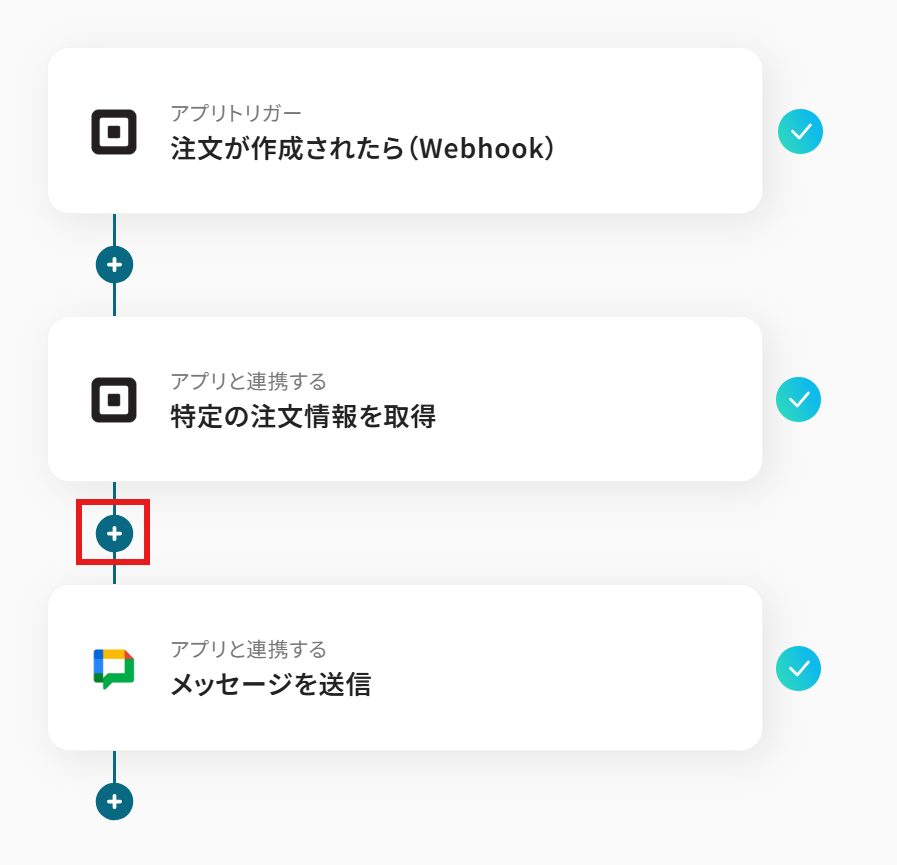The image size is (897, 865).
Task: Add a step below the Webhook trigger
Action: [114, 265]
